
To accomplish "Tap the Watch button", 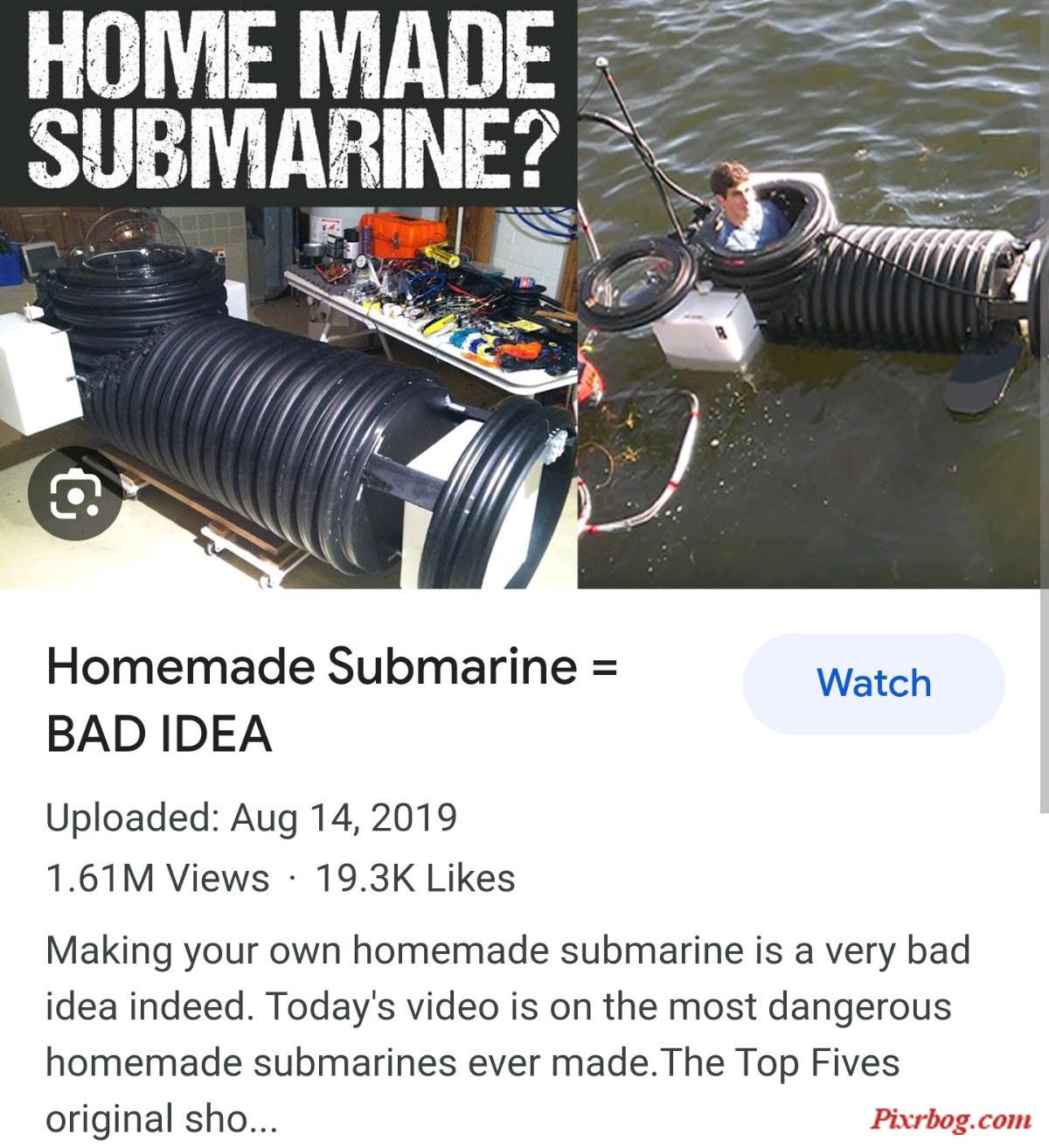I will click(873, 683).
